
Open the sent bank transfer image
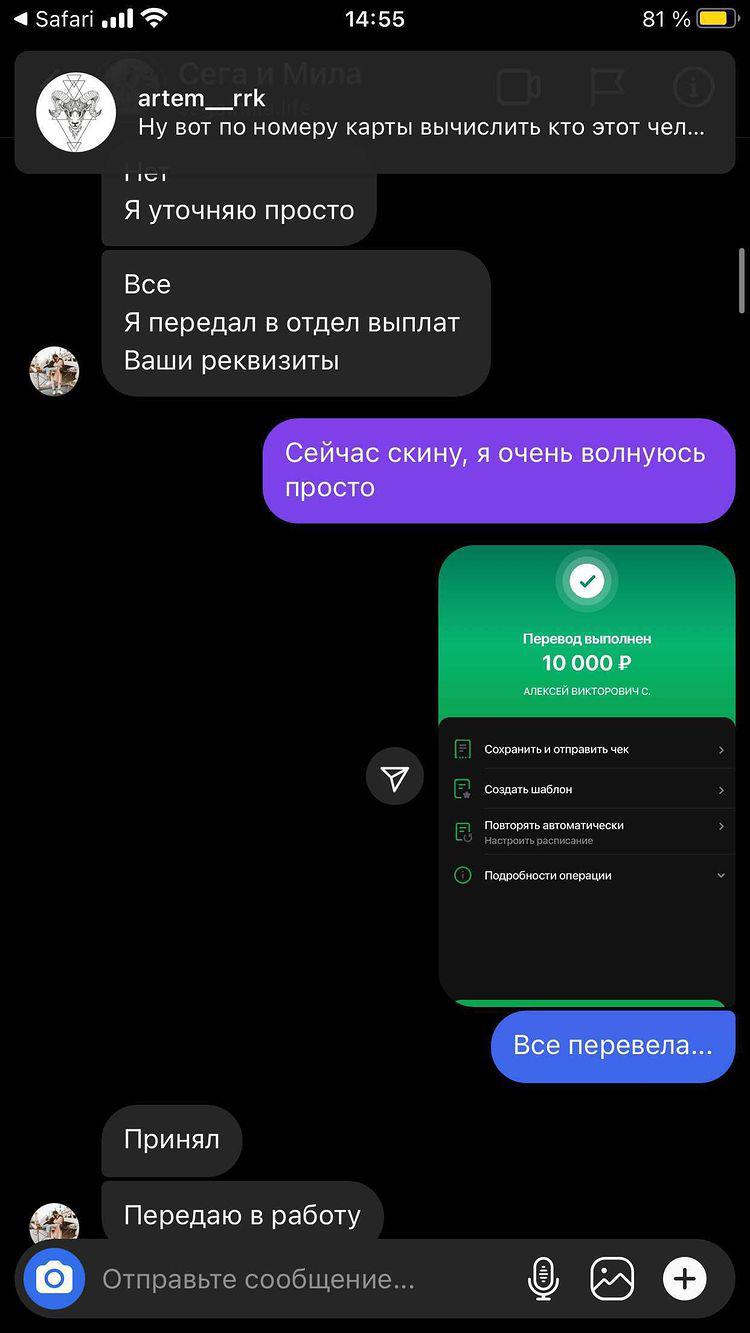point(587,776)
